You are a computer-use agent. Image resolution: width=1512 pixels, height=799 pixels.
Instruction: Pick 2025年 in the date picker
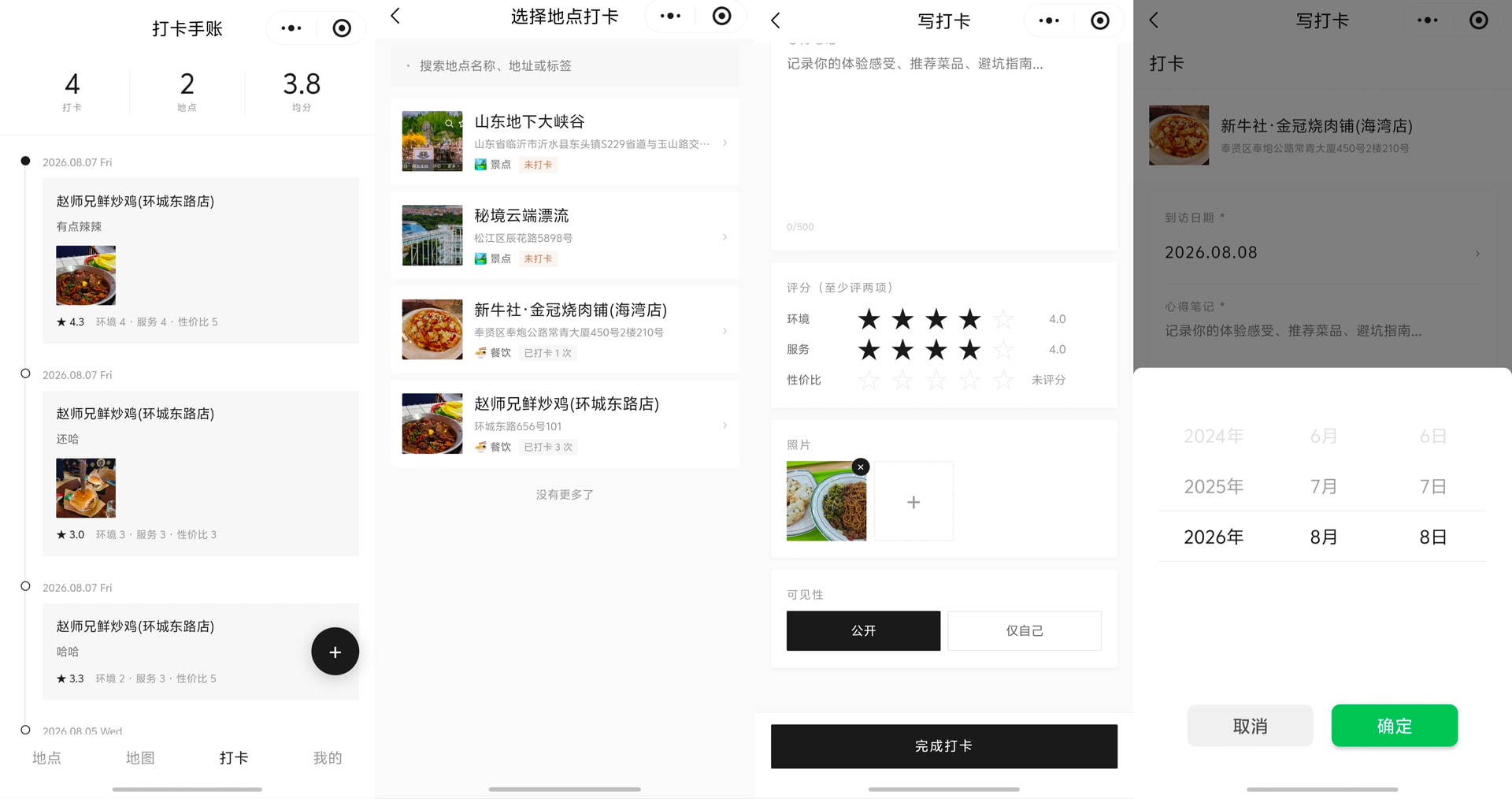[x=1214, y=486]
